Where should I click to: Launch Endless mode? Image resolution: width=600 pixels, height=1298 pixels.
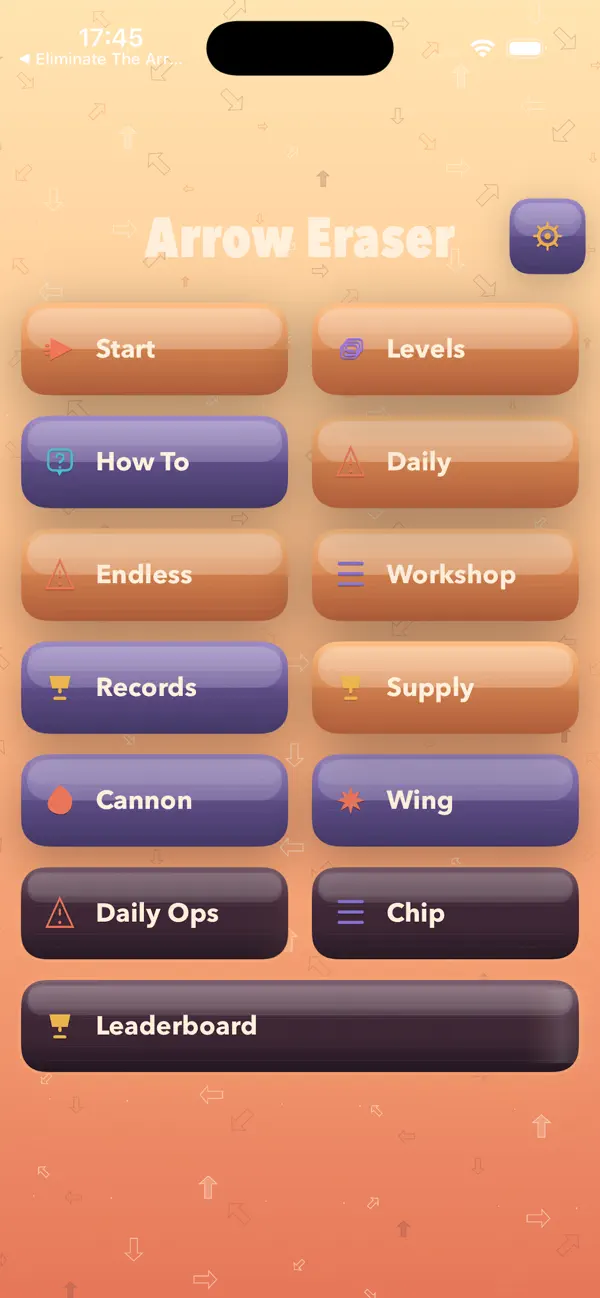click(x=154, y=575)
